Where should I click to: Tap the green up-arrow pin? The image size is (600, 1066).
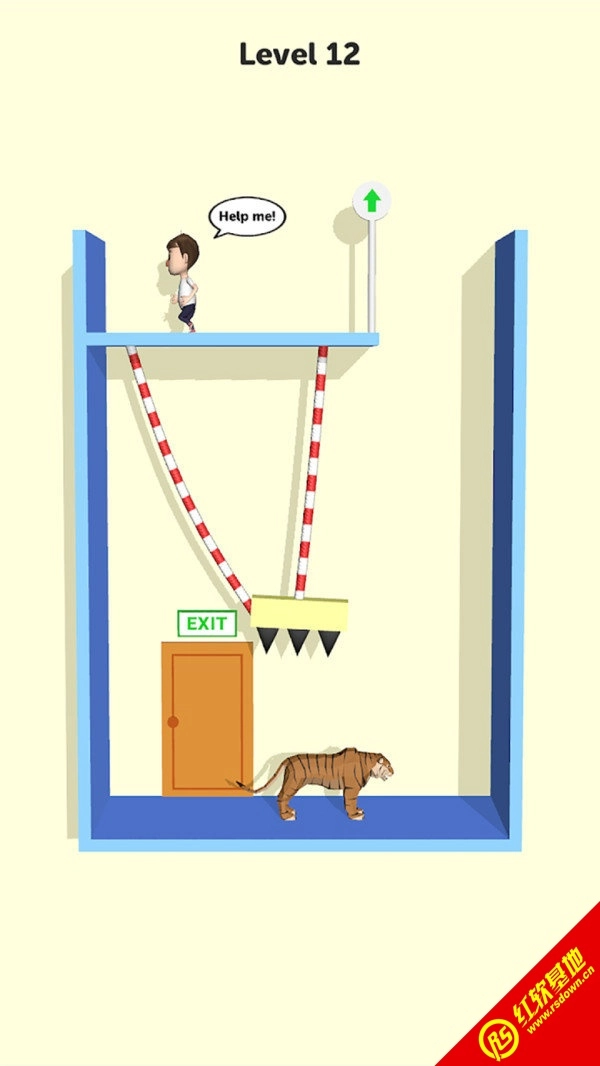[372, 203]
